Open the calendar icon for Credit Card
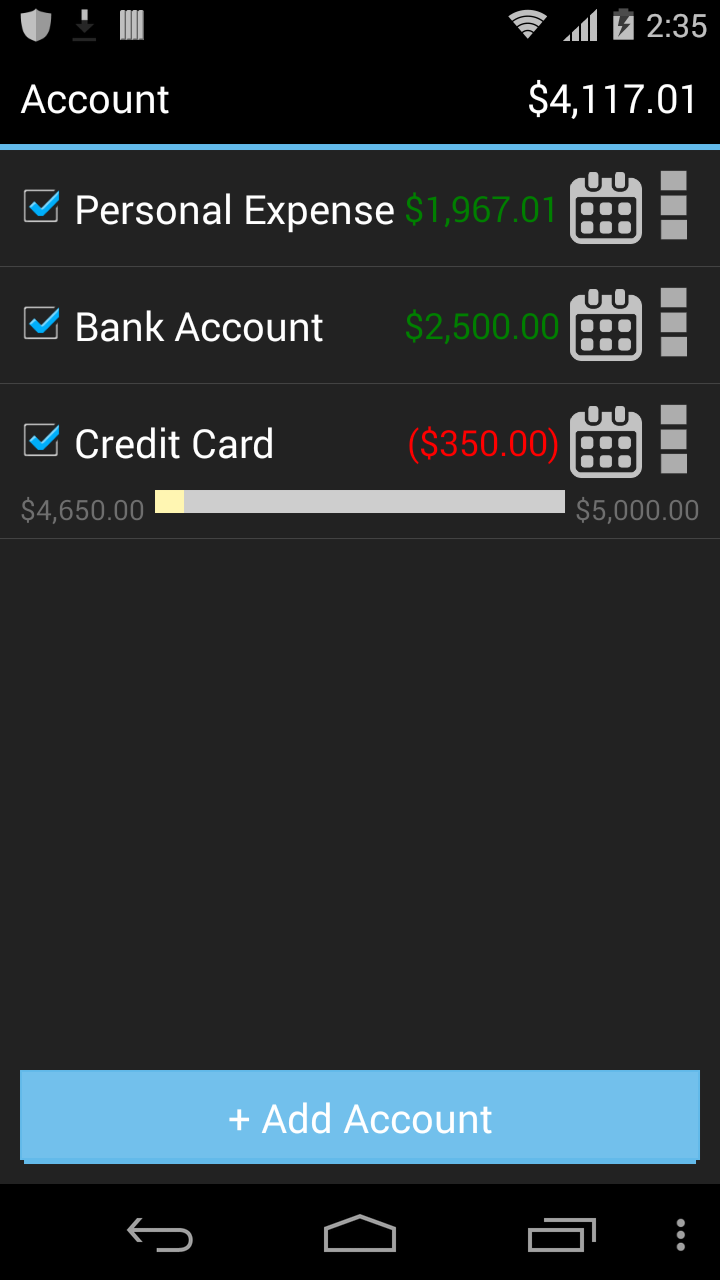The width and height of the screenshot is (720, 1280). pos(606,440)
